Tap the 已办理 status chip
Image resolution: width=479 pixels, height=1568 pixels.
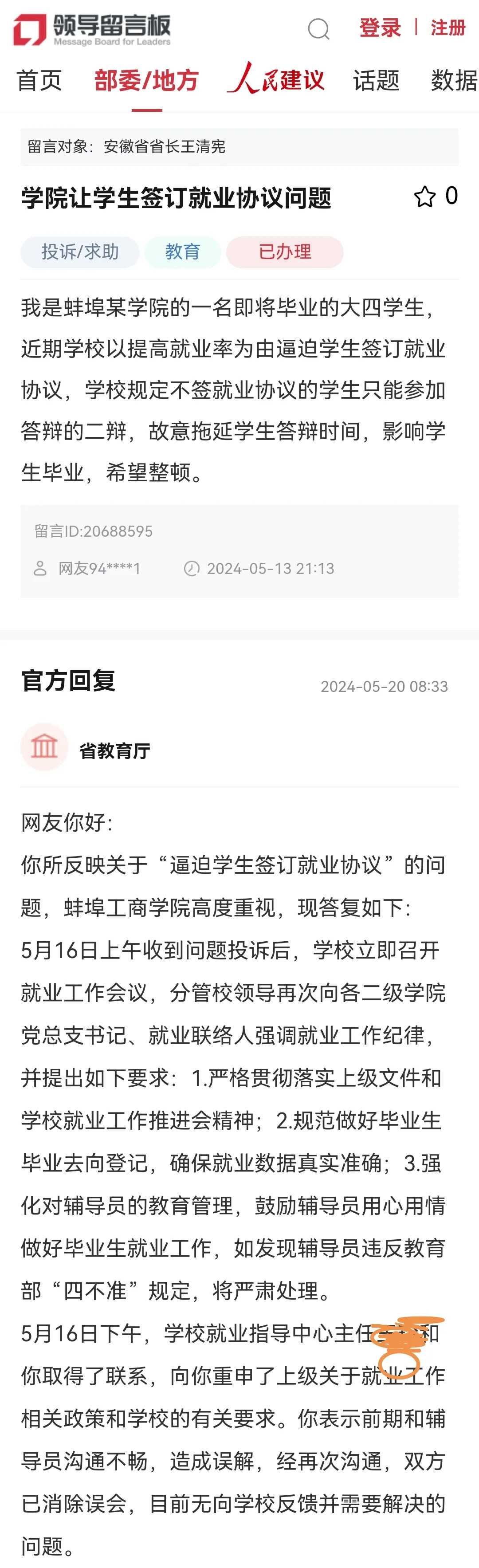285,252
